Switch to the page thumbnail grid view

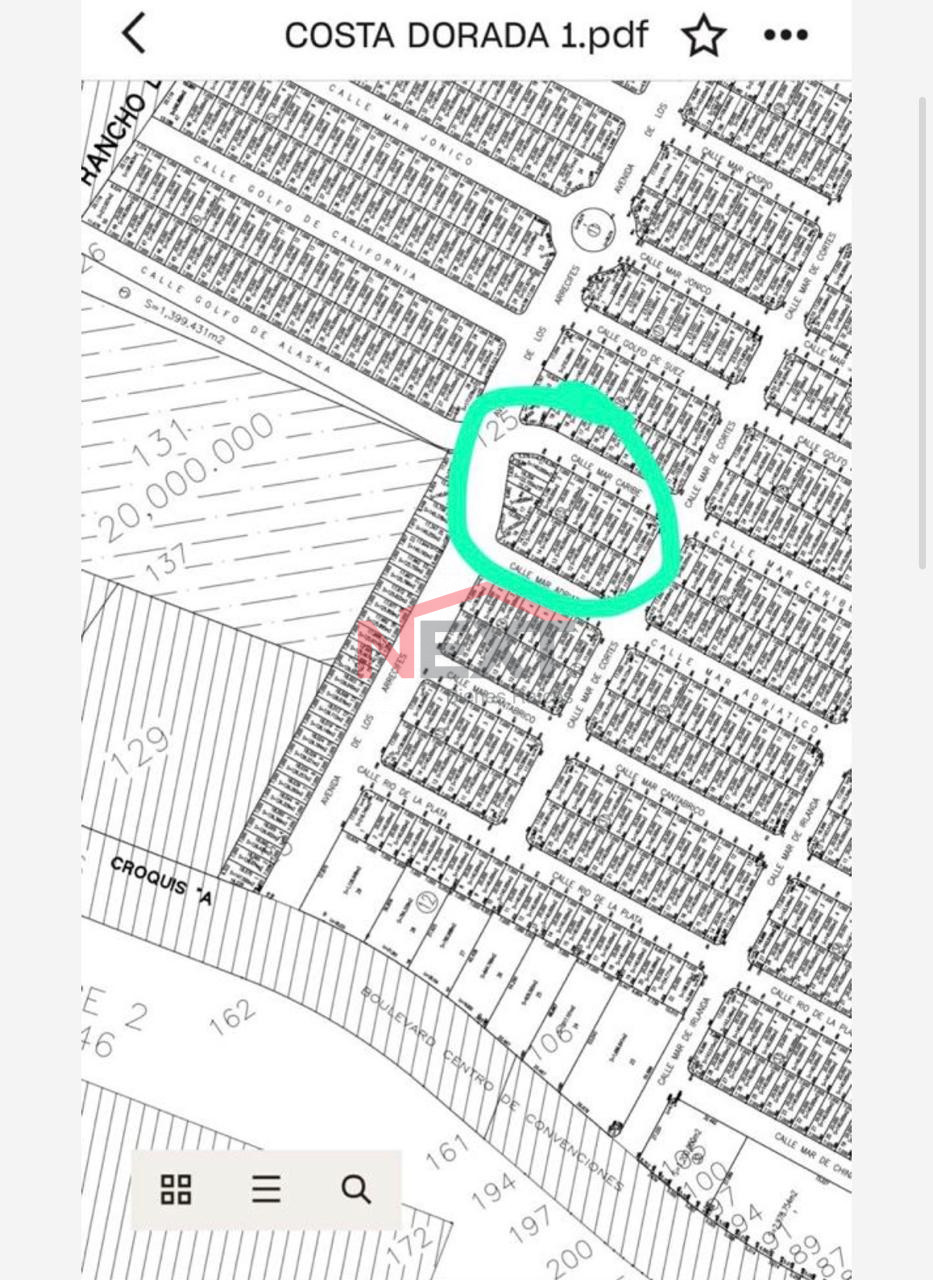click(176, 1189)
